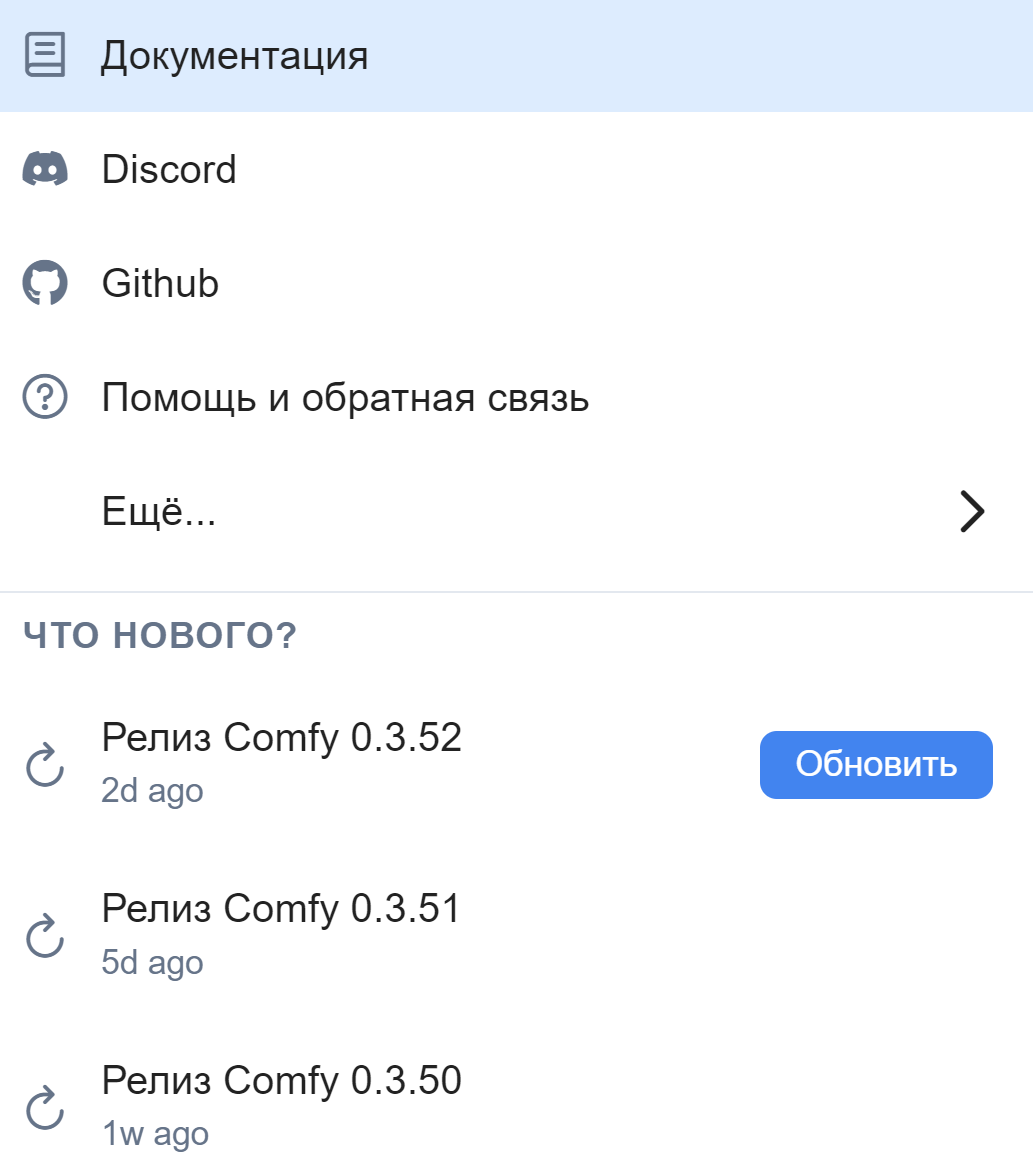Open Помощь и обратная связь
Viewport: 1033px width, 1166px height.
(516, 397)
